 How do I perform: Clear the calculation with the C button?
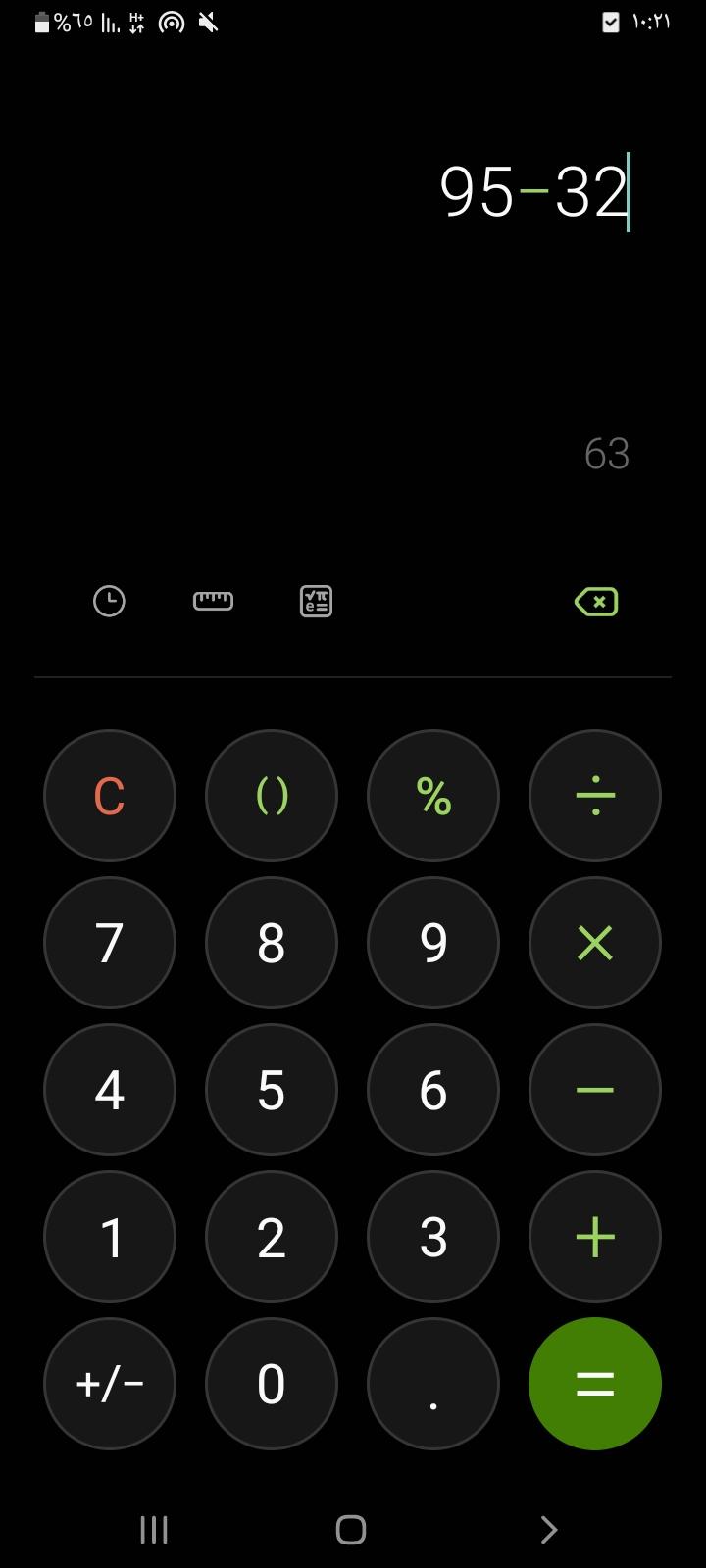coord(110,796)
